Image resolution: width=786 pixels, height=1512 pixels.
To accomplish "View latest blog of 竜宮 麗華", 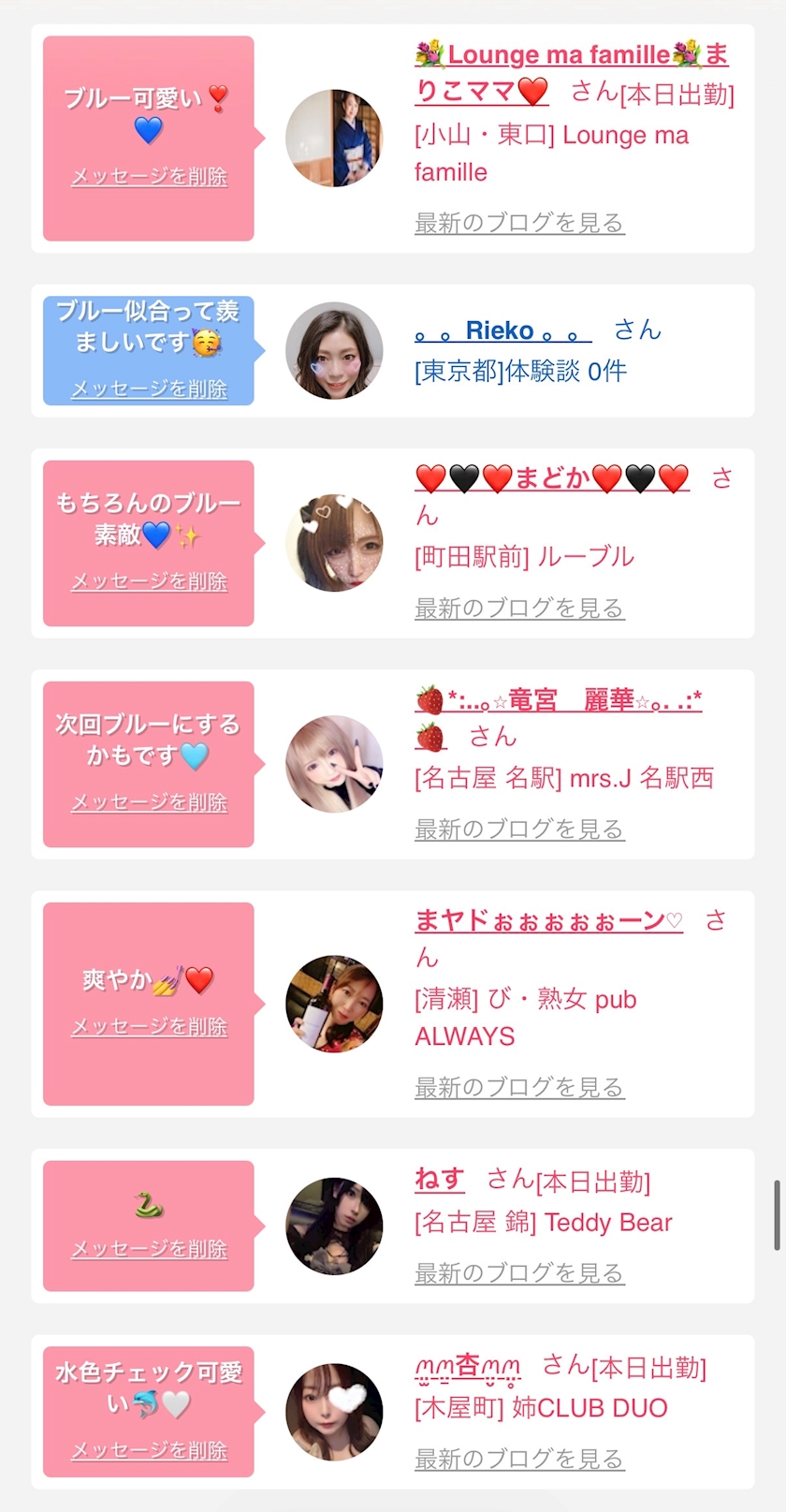I will click(x=518, y=829).
